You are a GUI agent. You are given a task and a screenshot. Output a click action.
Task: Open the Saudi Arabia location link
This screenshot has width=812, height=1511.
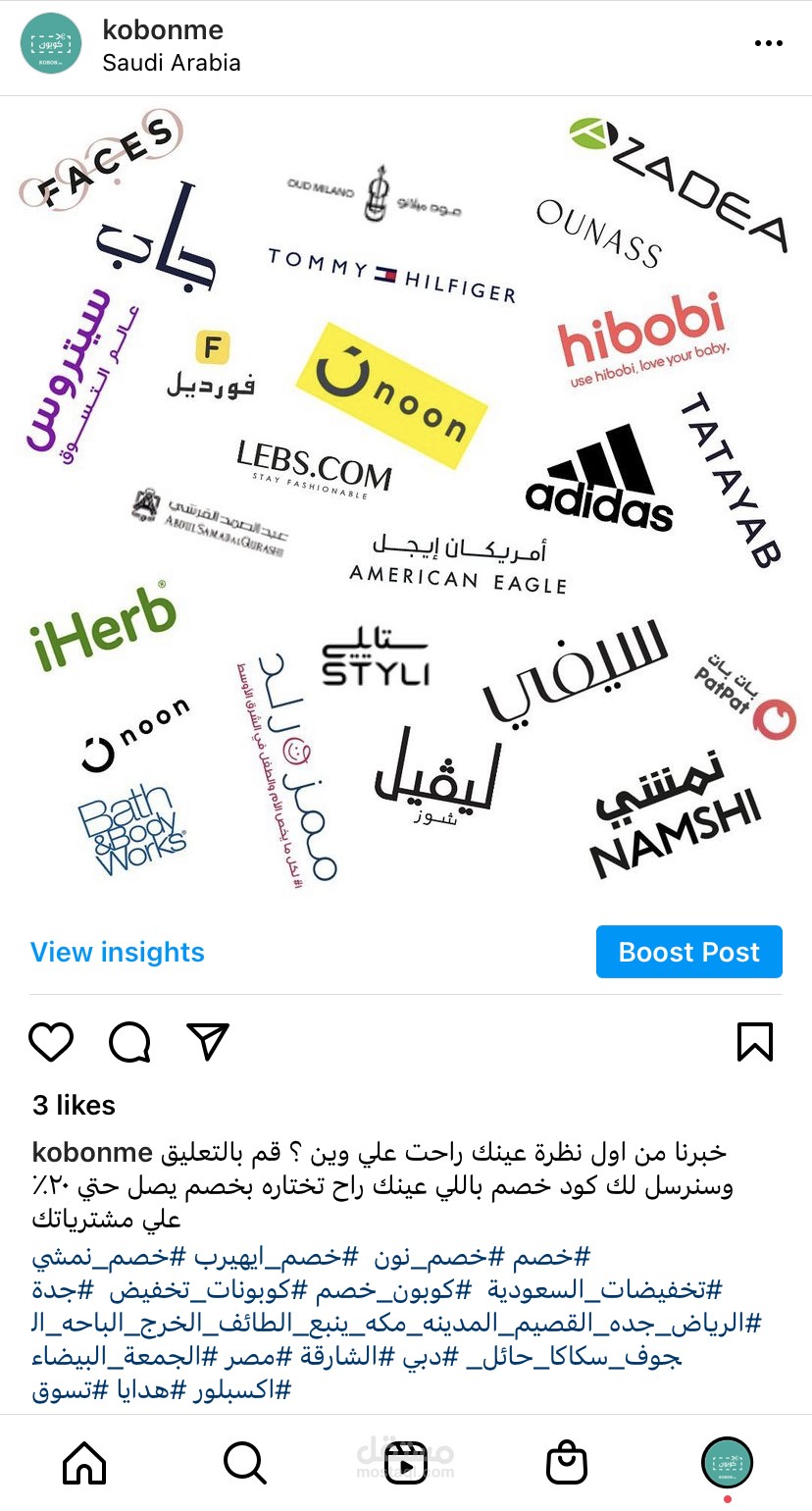tap(172, 63)
